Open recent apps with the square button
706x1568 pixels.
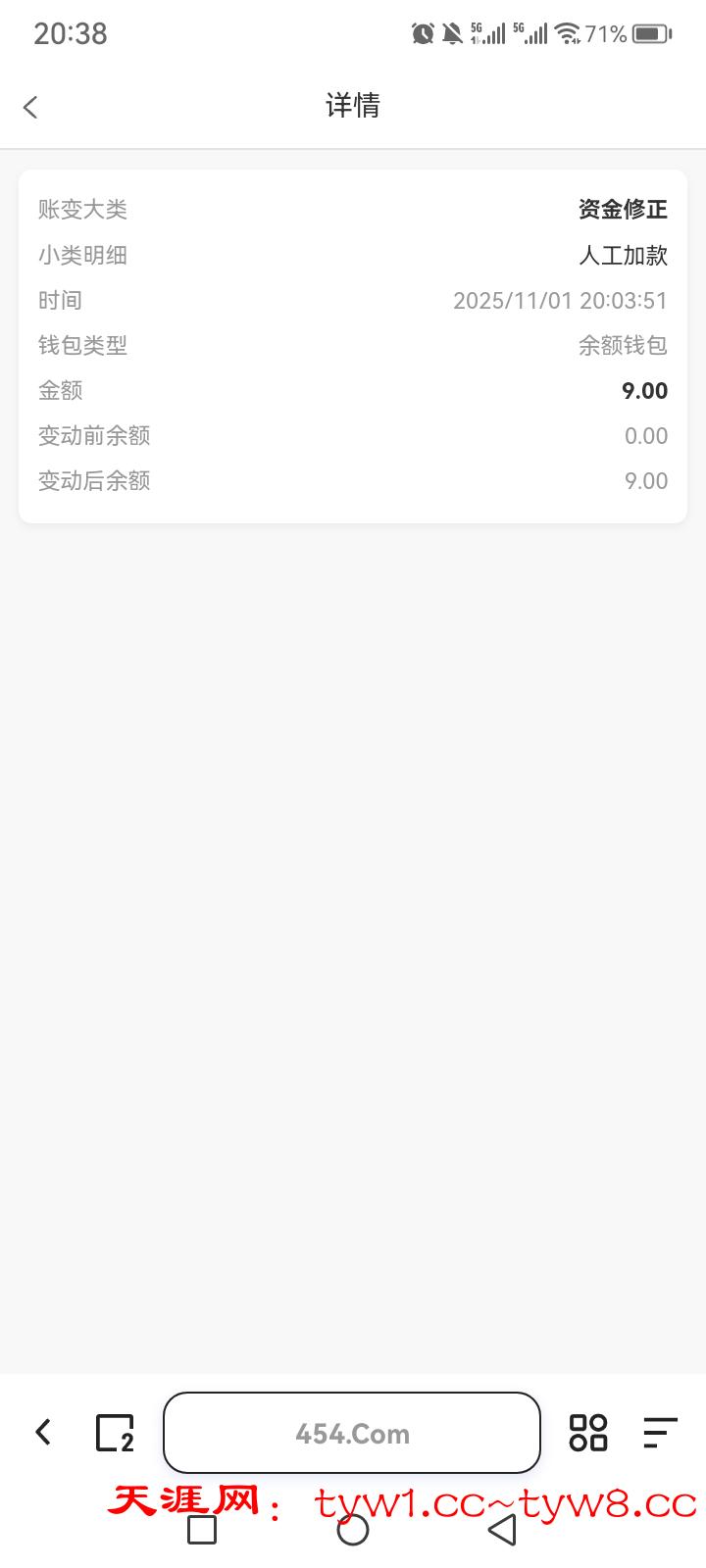202,1530
